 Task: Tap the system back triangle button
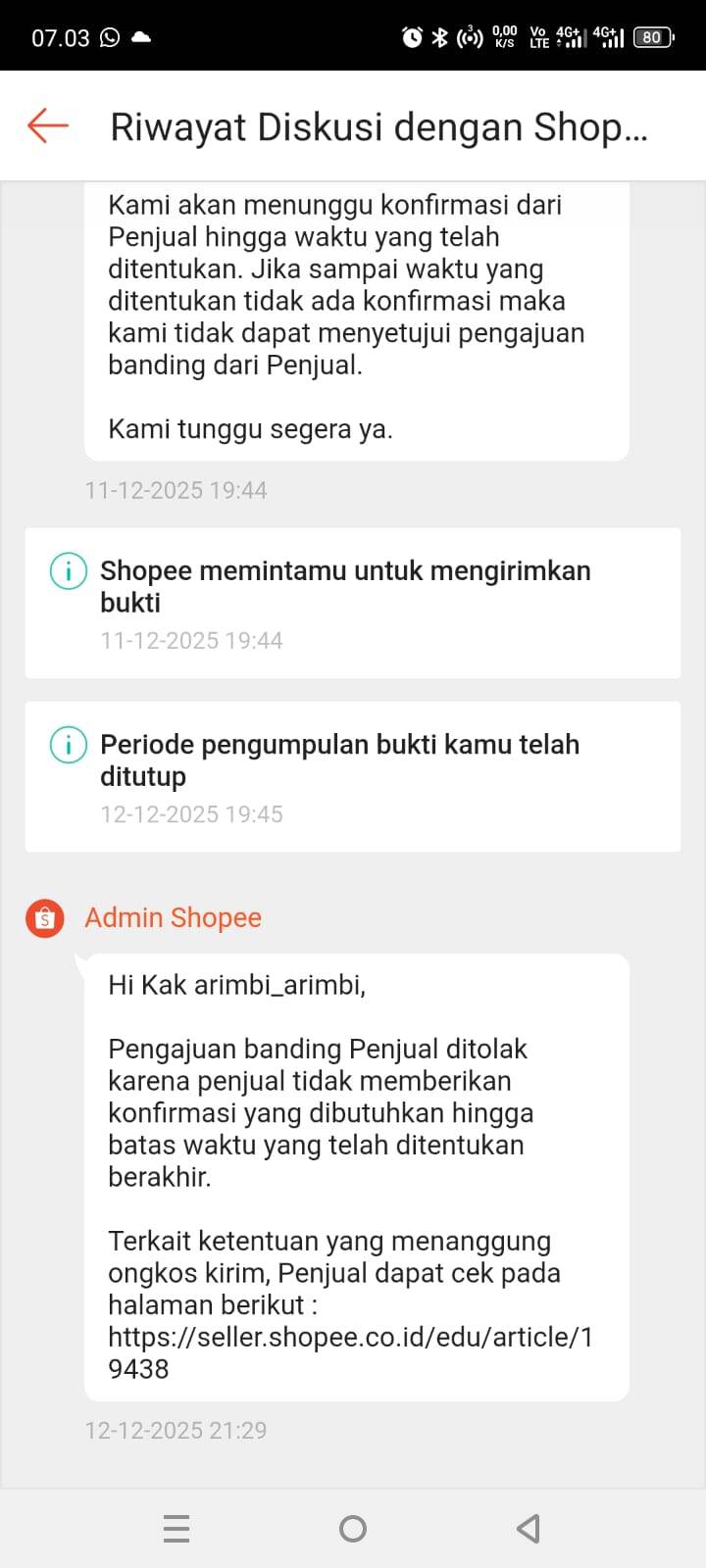pos(529,1528)
